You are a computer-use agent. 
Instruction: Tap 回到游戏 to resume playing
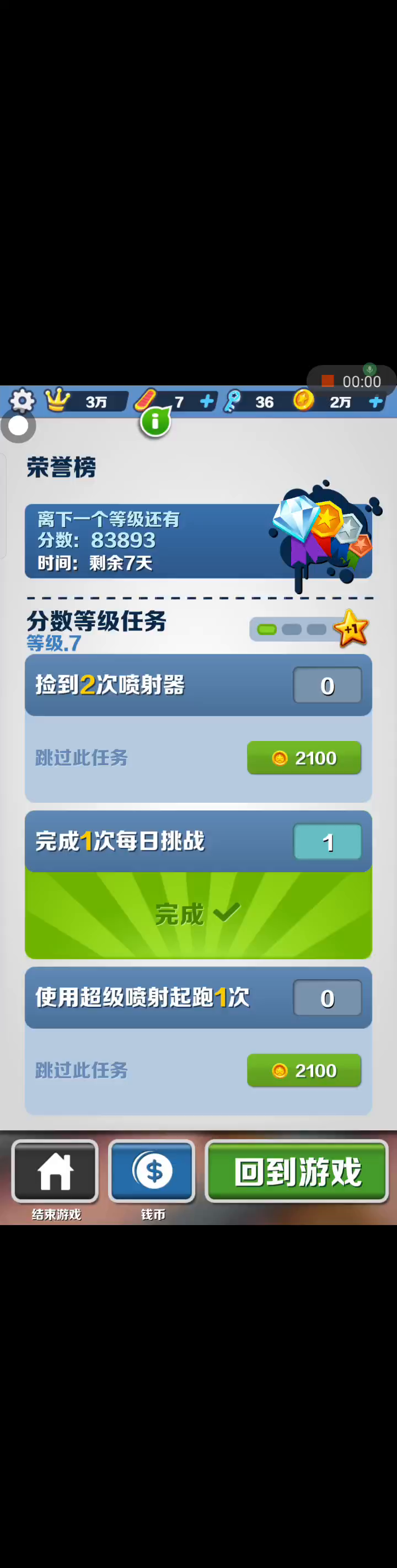pos(297,1171)
